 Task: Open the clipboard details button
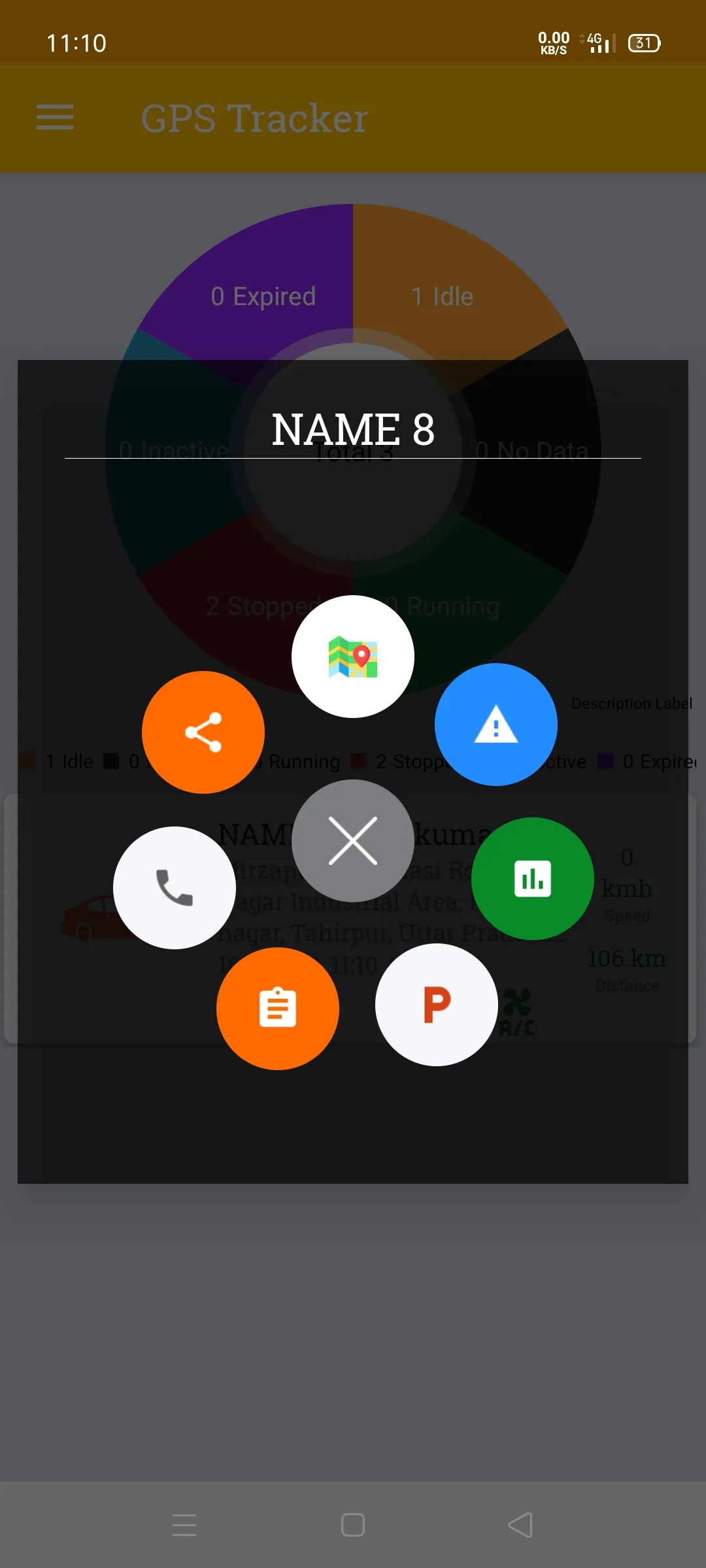278,1008
